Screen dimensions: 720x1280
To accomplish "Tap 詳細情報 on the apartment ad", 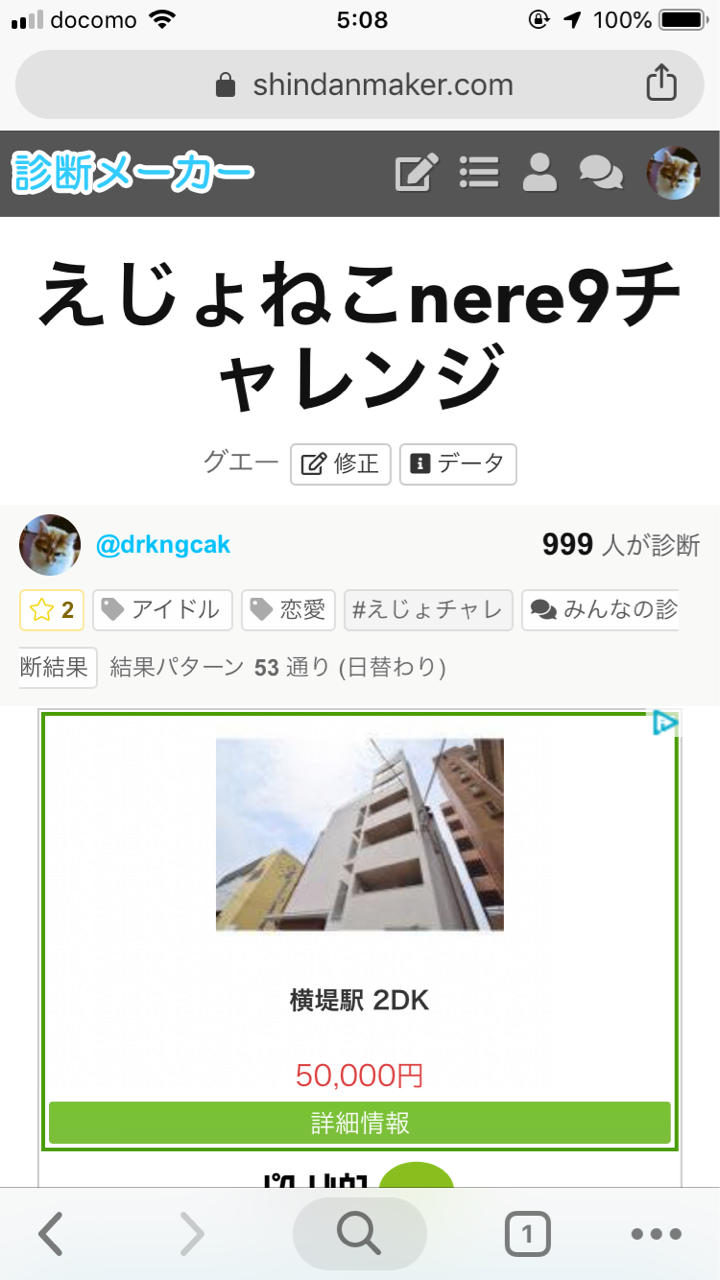I will 360,1122.
